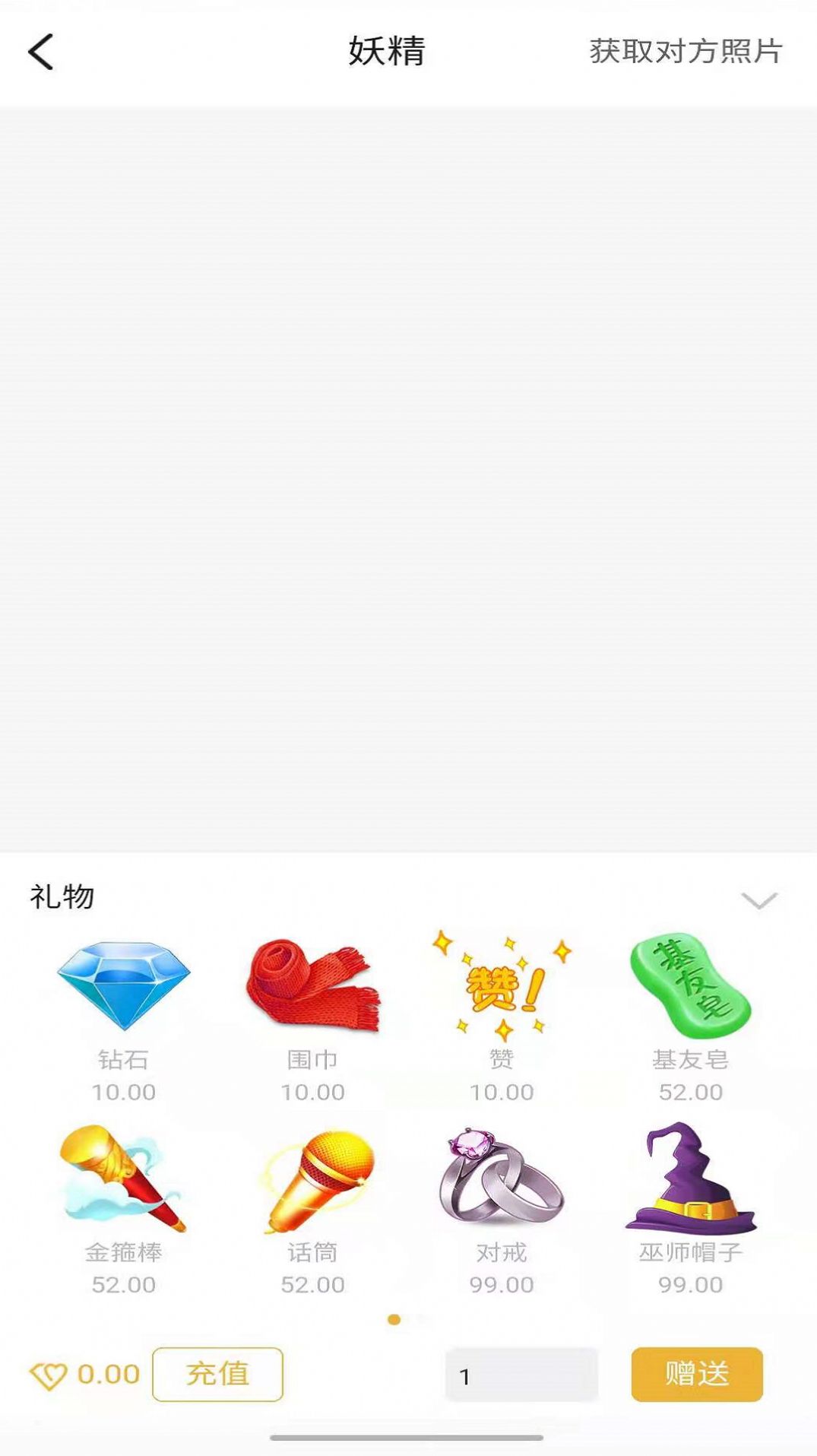This screenshot has width=817, height=1456.
Task: Collapse the 礼物 gift panel
Action: pos(758,900)
